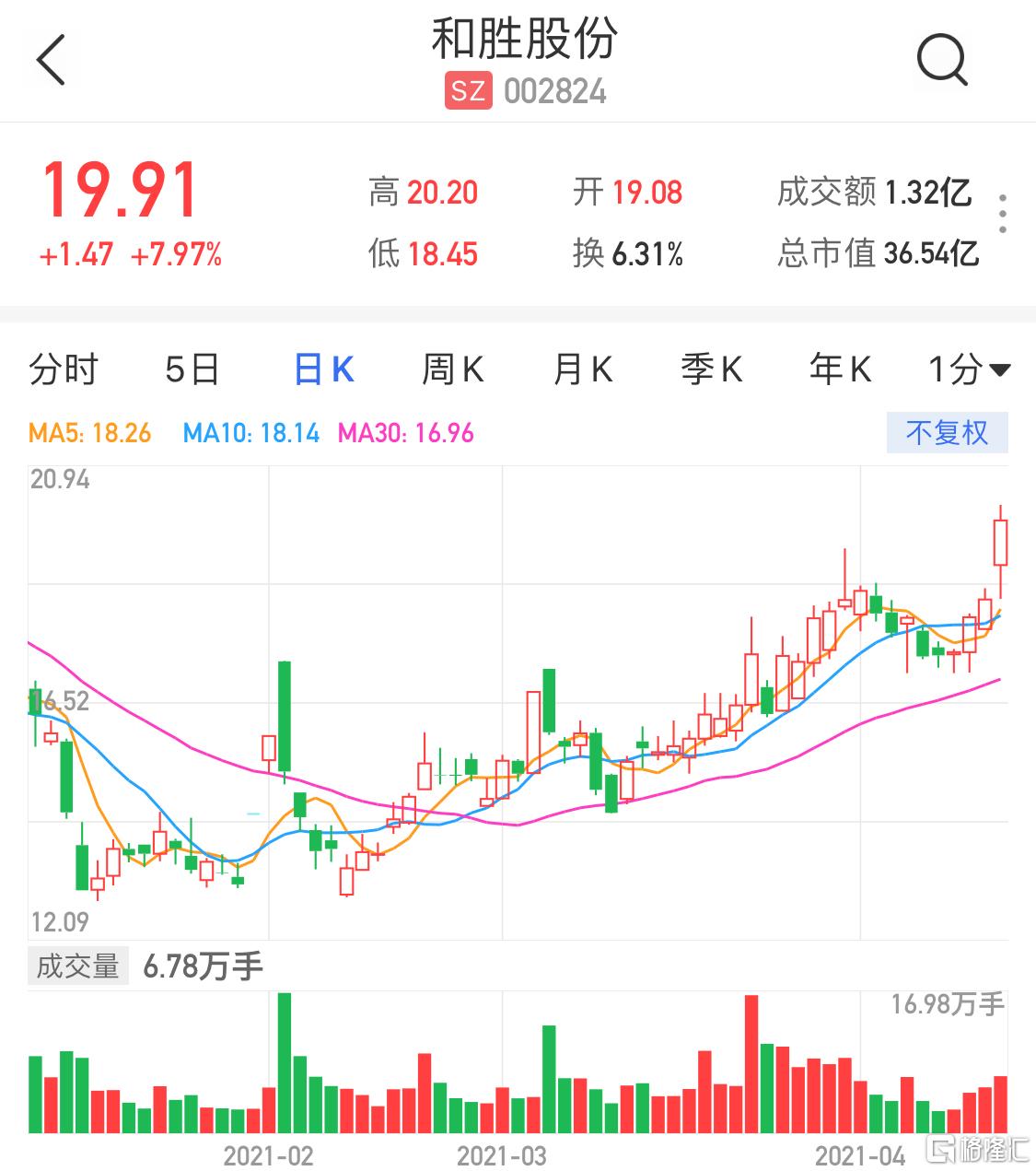Expand the 1分 interval dropdown
Image resolution: width=1036 pixels, height=1171 pixels.
pos(969,370)
